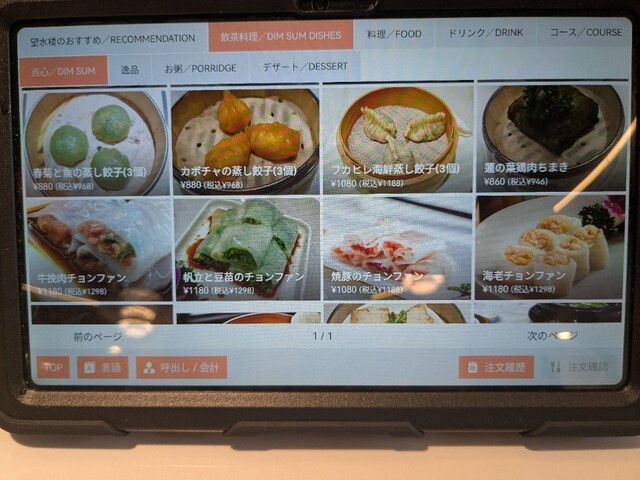Choose the フカヒレ海鮮蒸し餃子 item
640x480 pixels.
point(396,138)
